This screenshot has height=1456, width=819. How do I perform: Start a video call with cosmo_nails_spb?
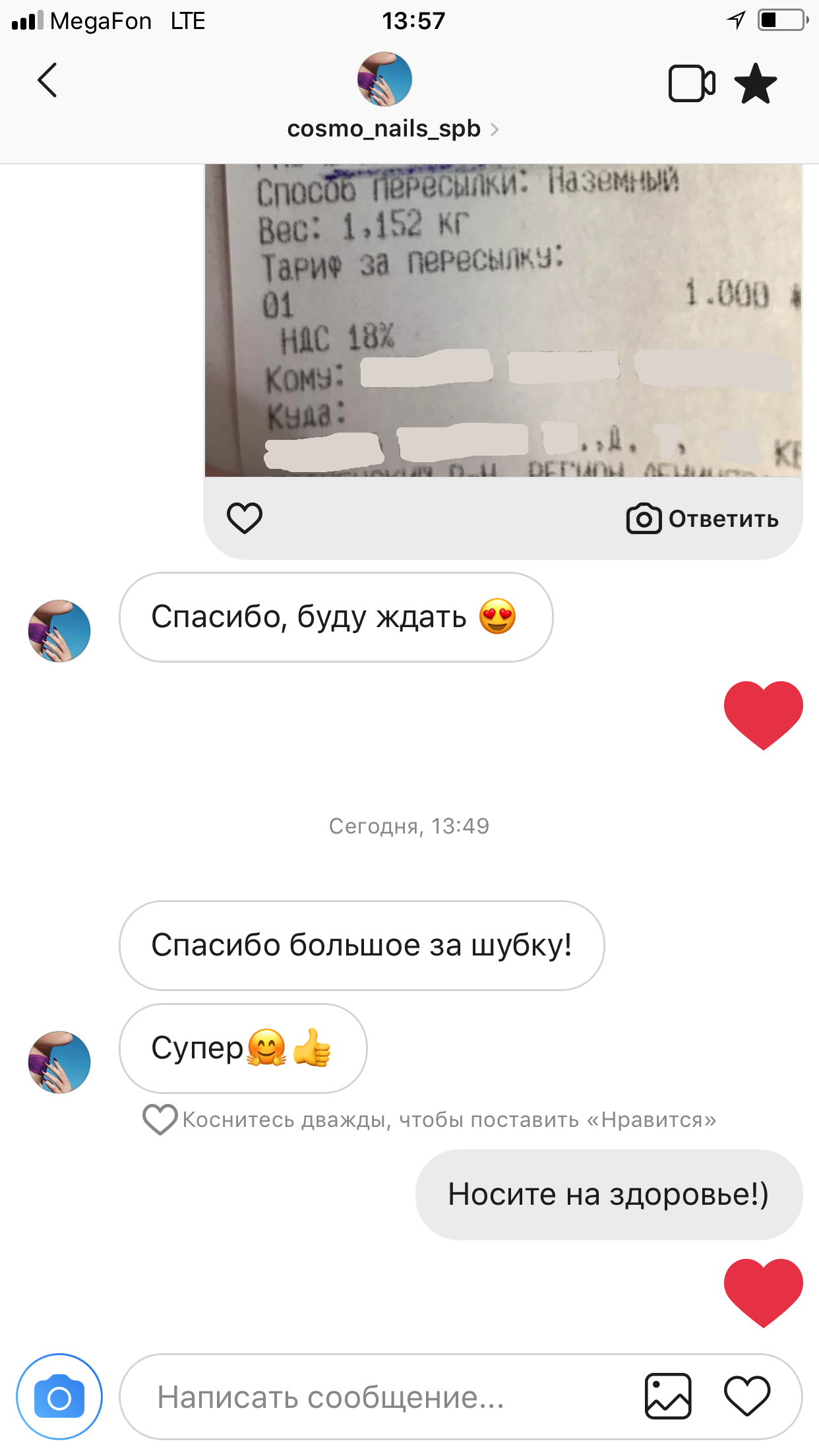click(691, 84)
